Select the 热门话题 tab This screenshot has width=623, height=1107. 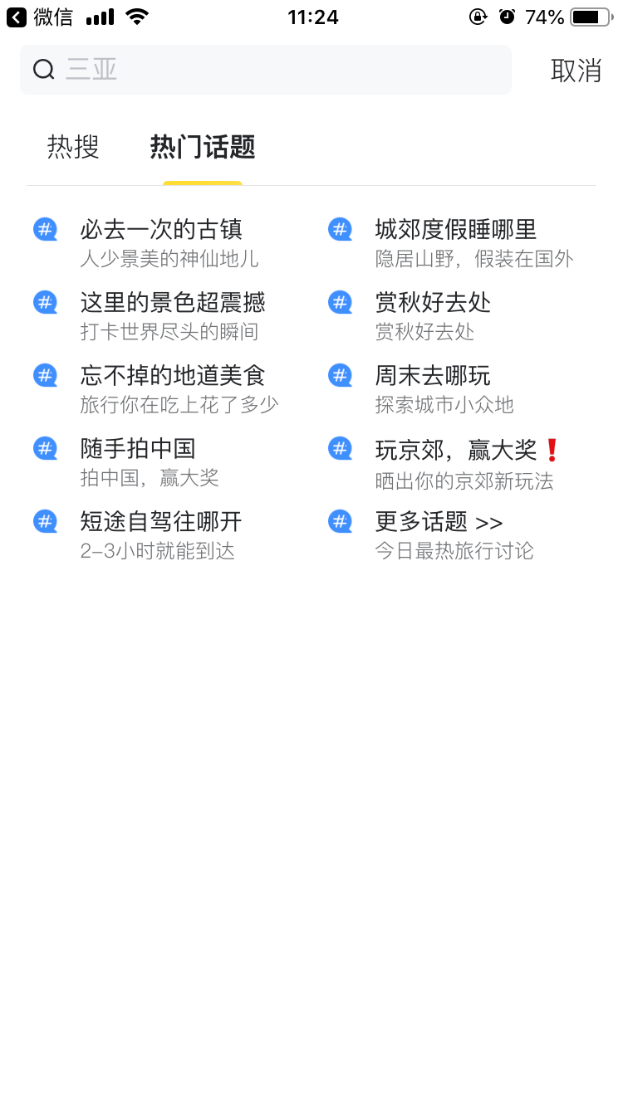click(203, 147)
